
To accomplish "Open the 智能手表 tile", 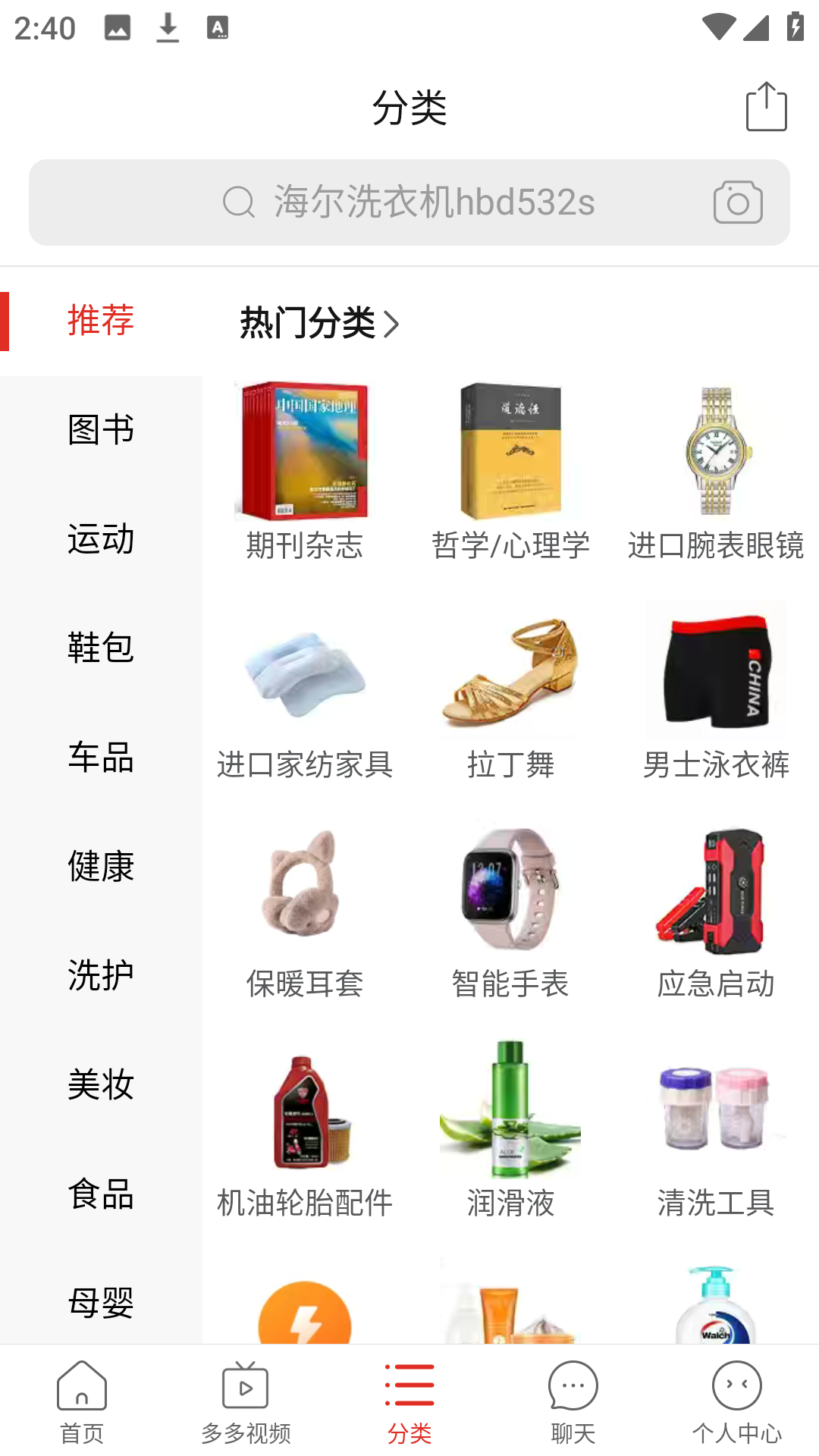I will pos(510,910).
